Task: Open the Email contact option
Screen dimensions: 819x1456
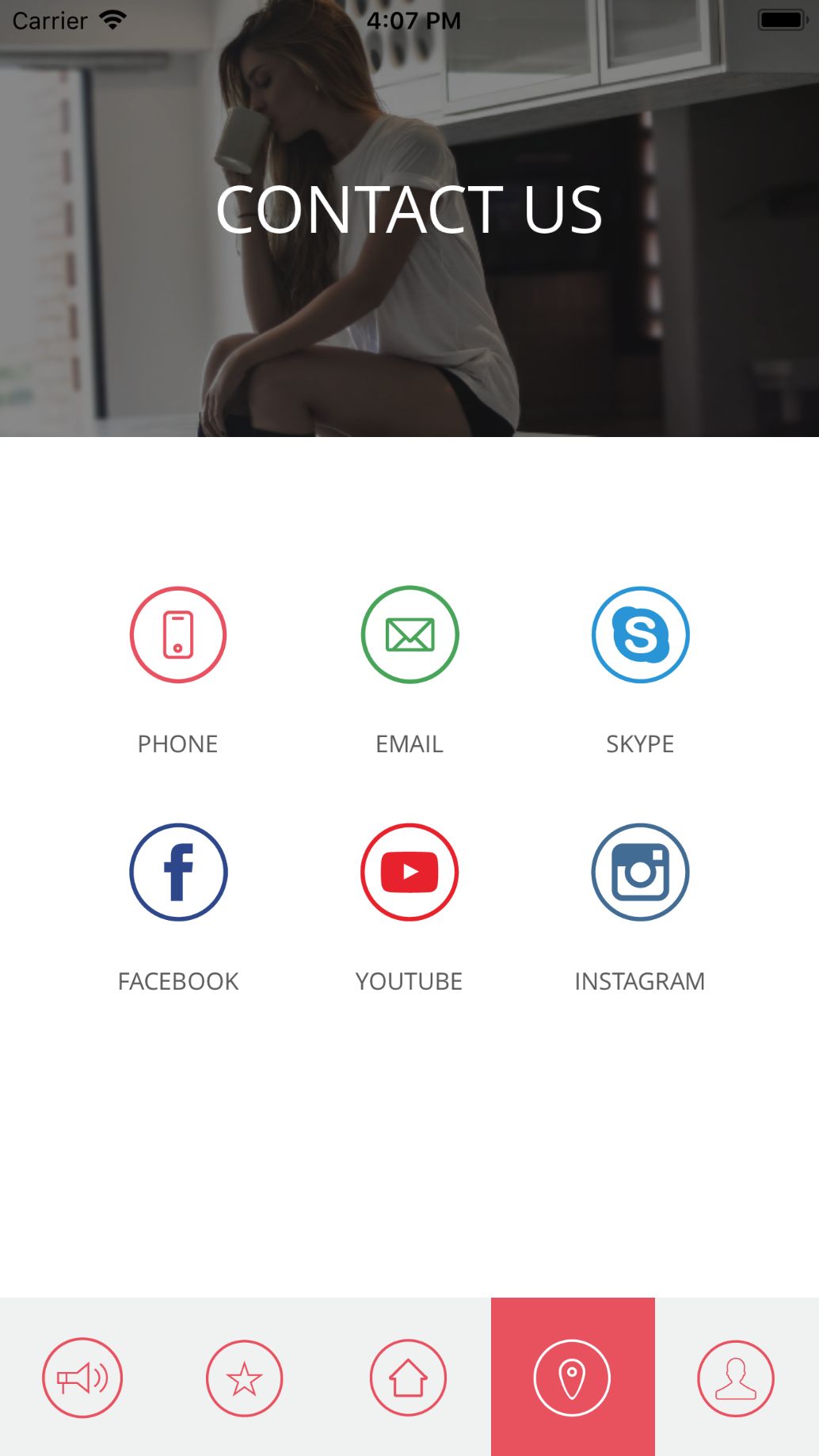Action: coord(409,634)
